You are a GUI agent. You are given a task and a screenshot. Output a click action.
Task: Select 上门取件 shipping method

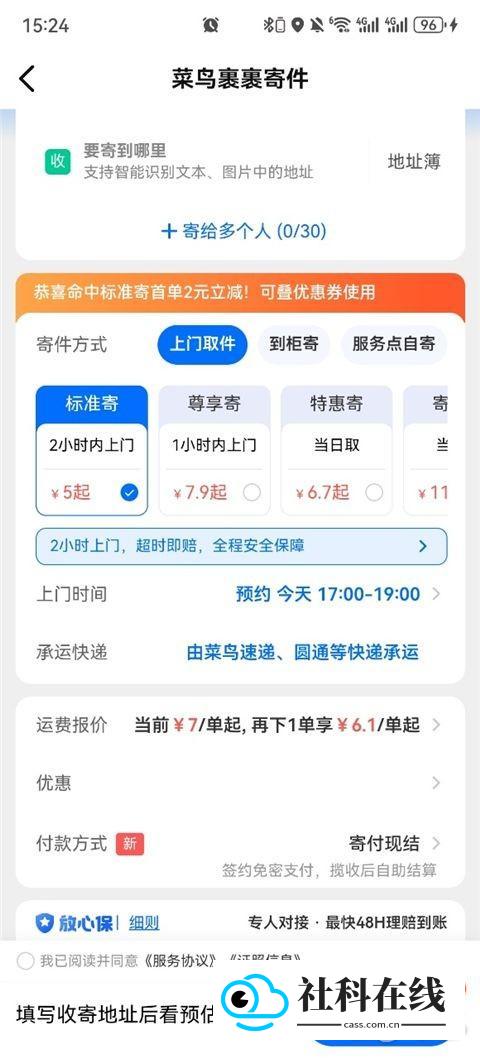[x=203, y=344]
